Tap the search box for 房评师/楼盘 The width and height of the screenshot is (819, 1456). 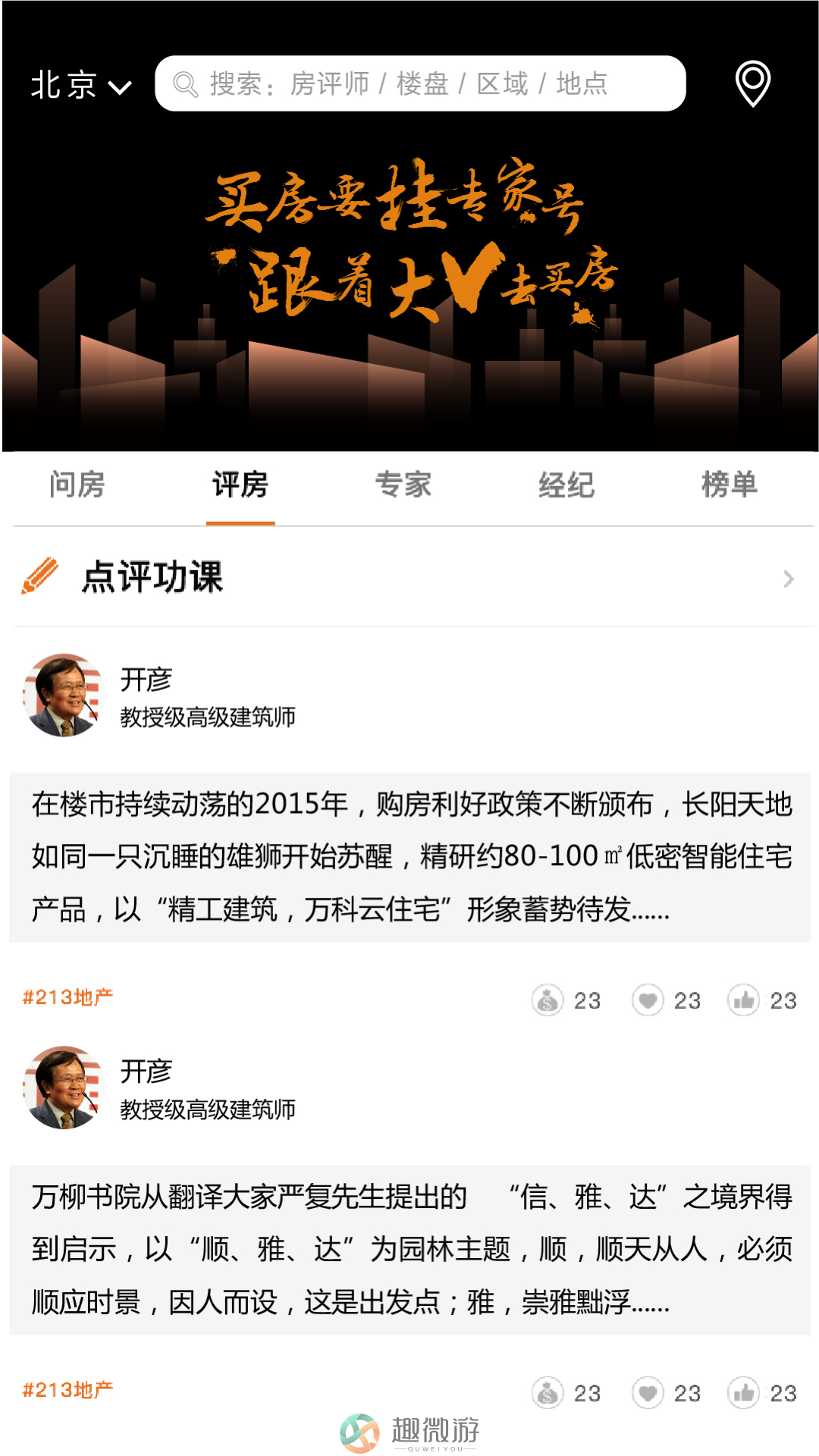pyautogui.click(x=420, y=83)
